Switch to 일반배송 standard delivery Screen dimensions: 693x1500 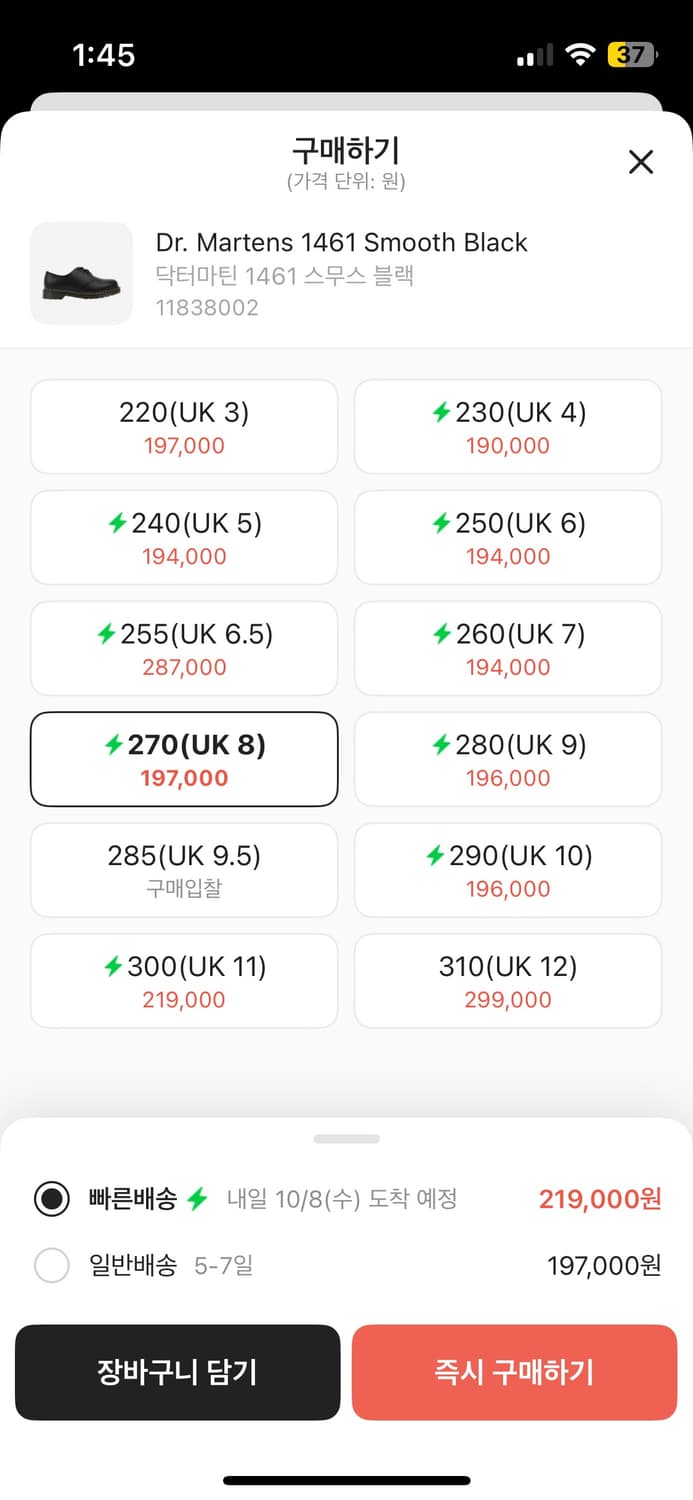click(x=347, y=1266)
